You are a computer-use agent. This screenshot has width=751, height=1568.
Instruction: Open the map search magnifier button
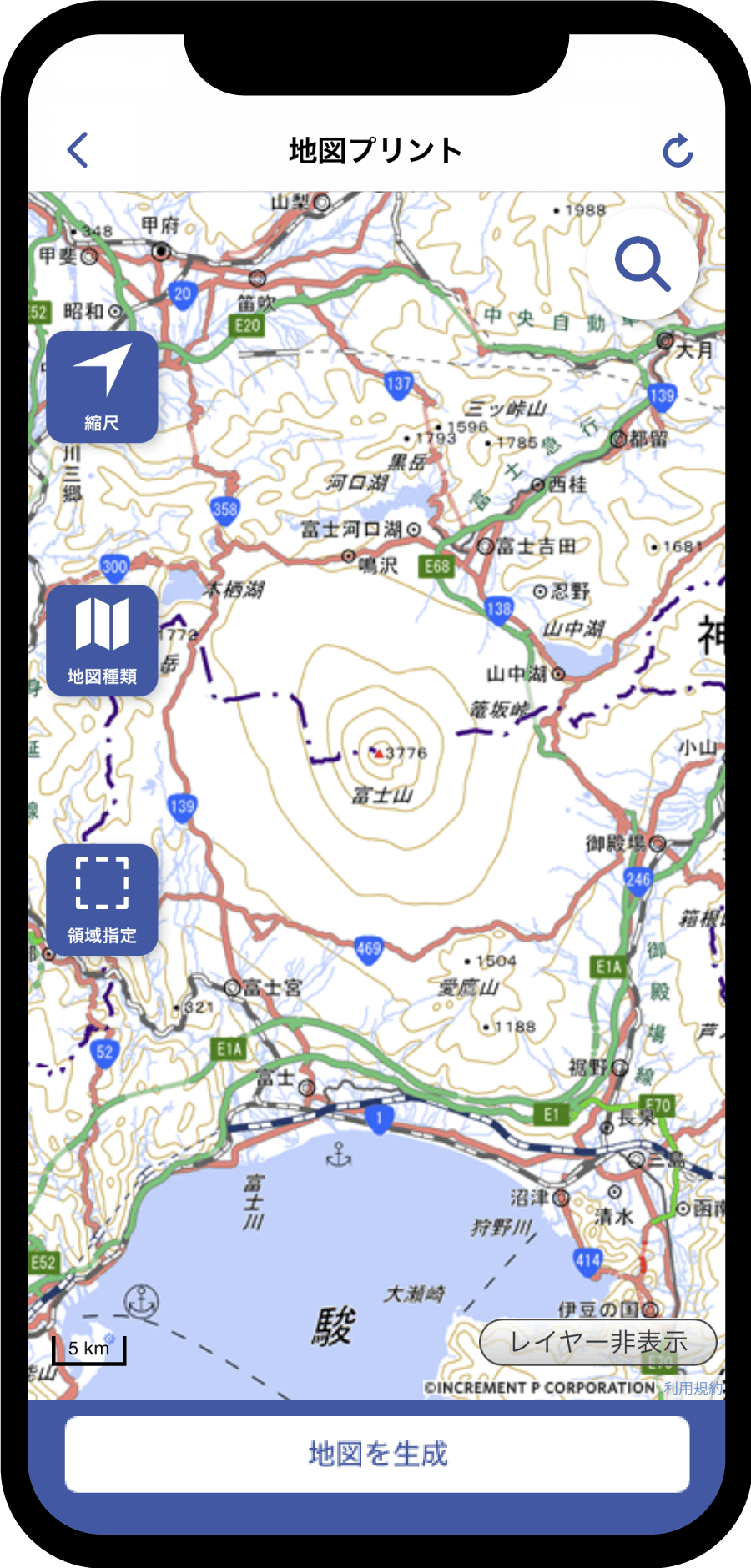pos(643,264)
